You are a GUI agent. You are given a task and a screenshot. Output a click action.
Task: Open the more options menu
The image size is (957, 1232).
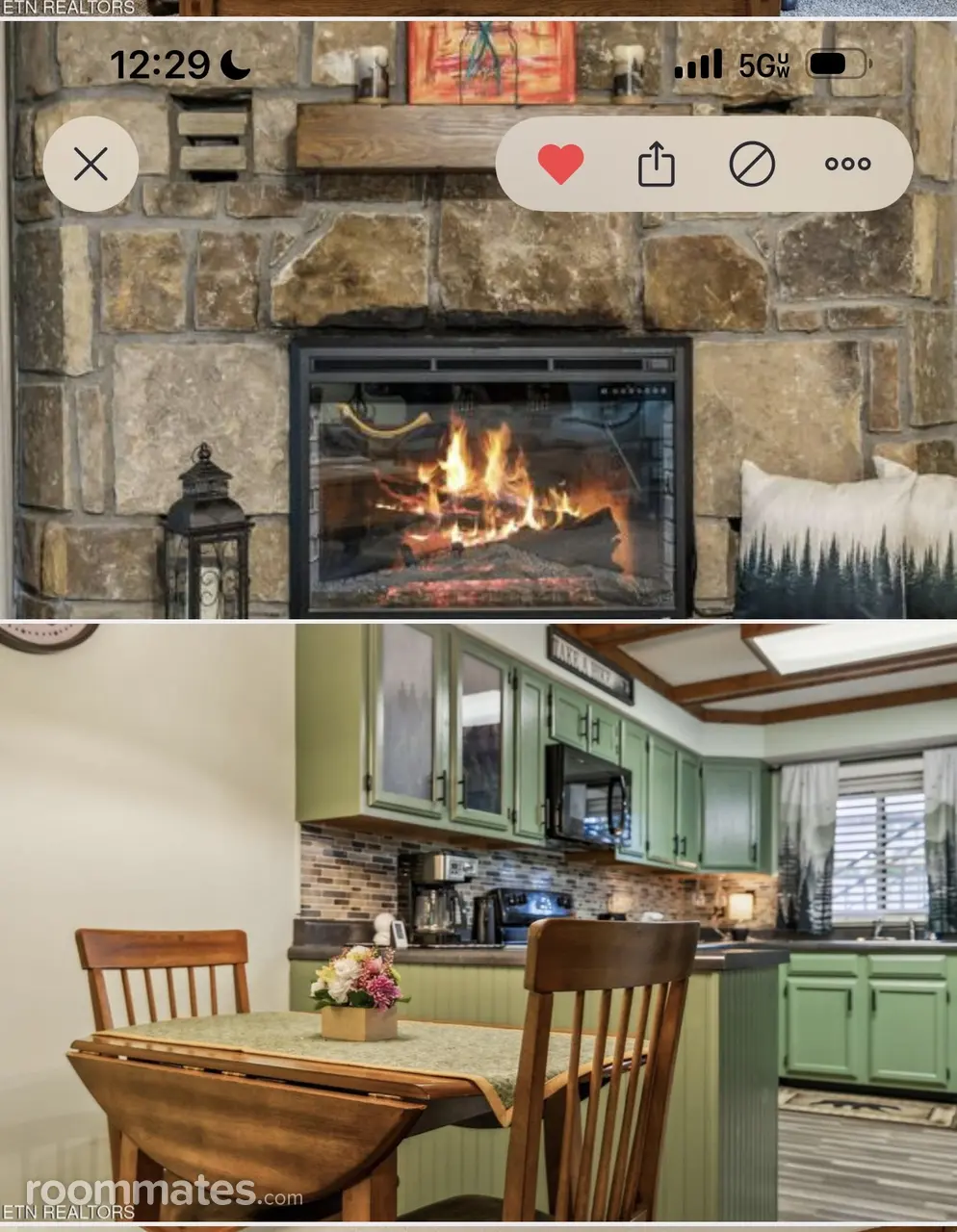[847, 165]
